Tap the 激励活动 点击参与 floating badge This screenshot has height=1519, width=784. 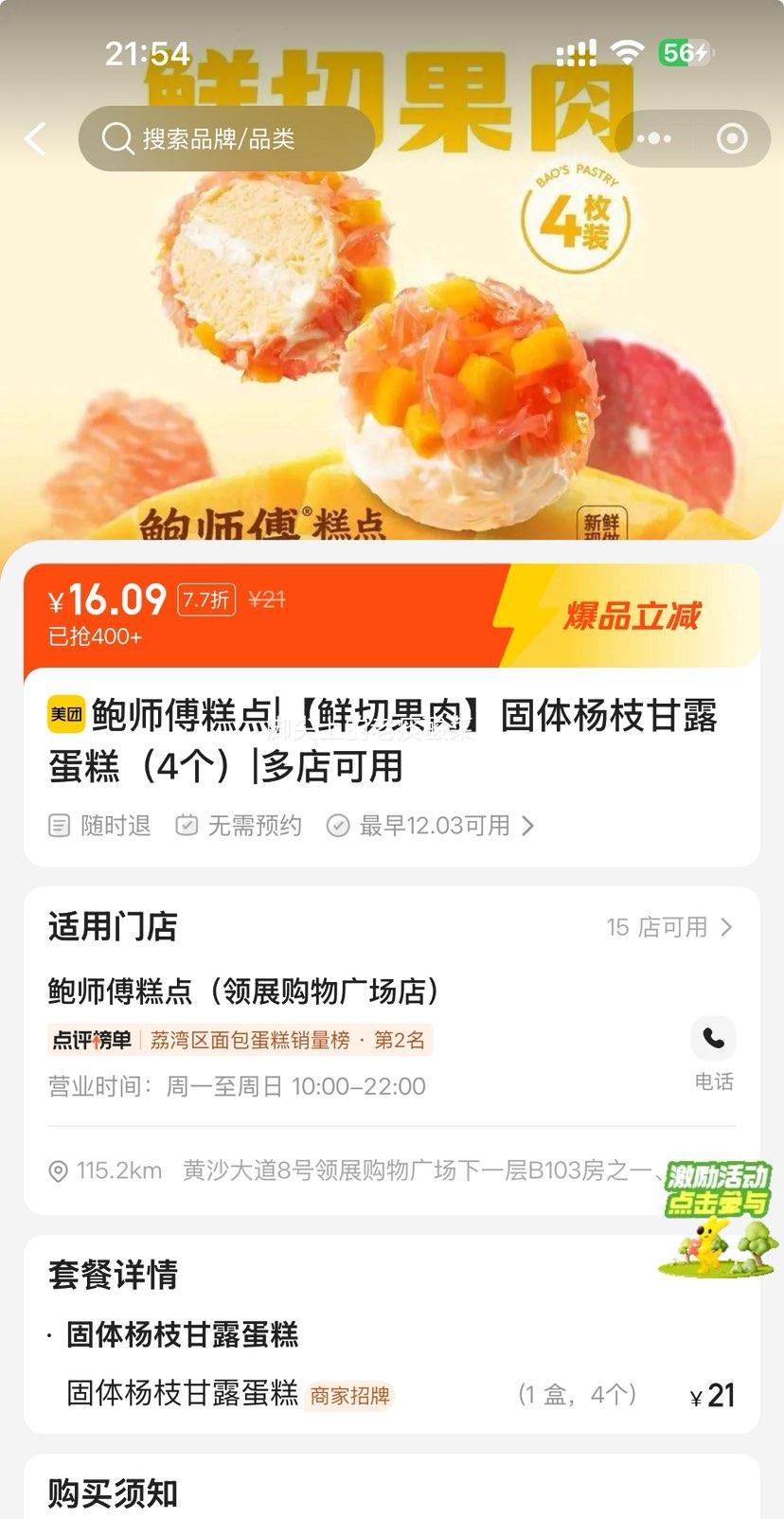point(716,1217)
